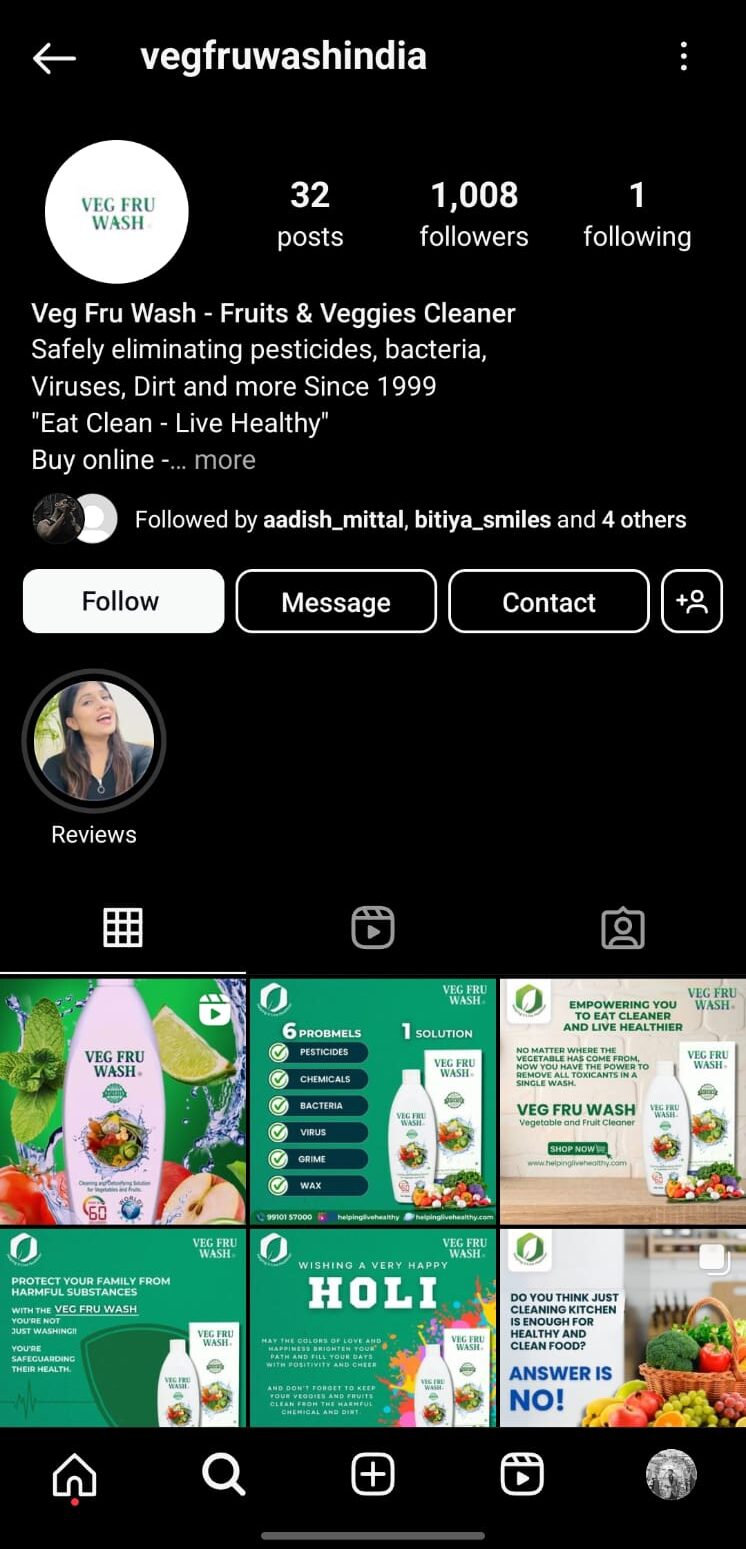This screenshot has width=746, height=1549.
Task: Tap the create new post plus icon
Action: [372, 1473]
